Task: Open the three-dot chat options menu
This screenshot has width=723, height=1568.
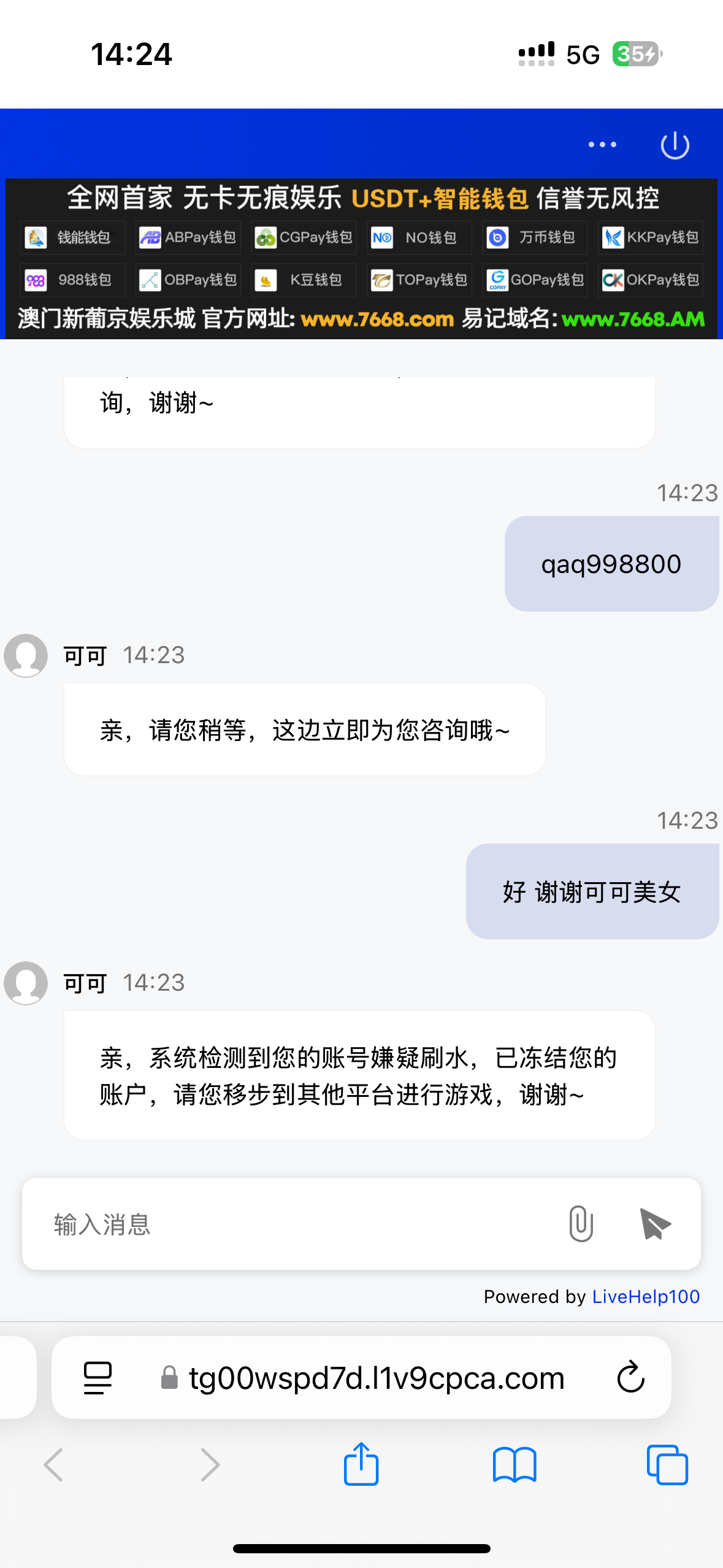Action: point(602,145)
